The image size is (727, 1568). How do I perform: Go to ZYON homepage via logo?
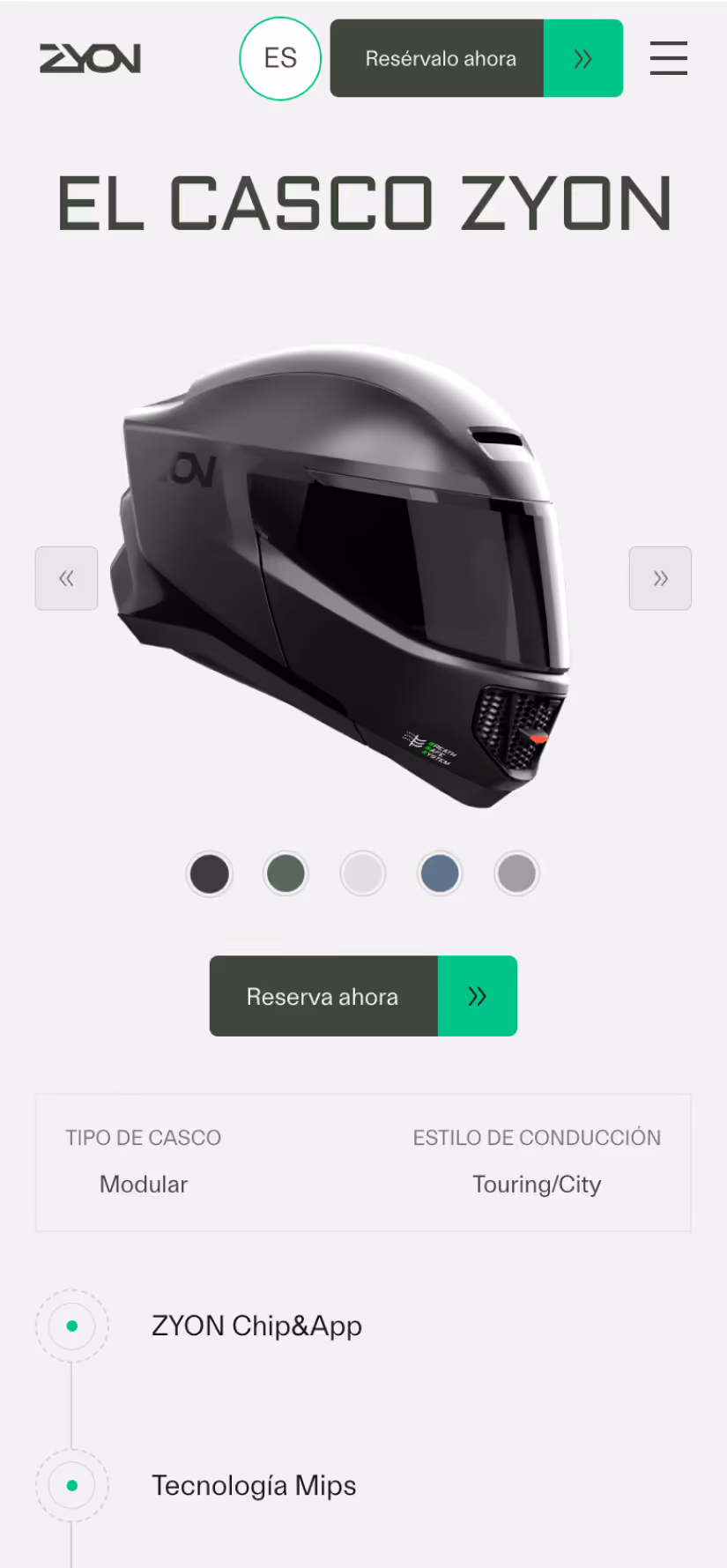pos(90,59)
